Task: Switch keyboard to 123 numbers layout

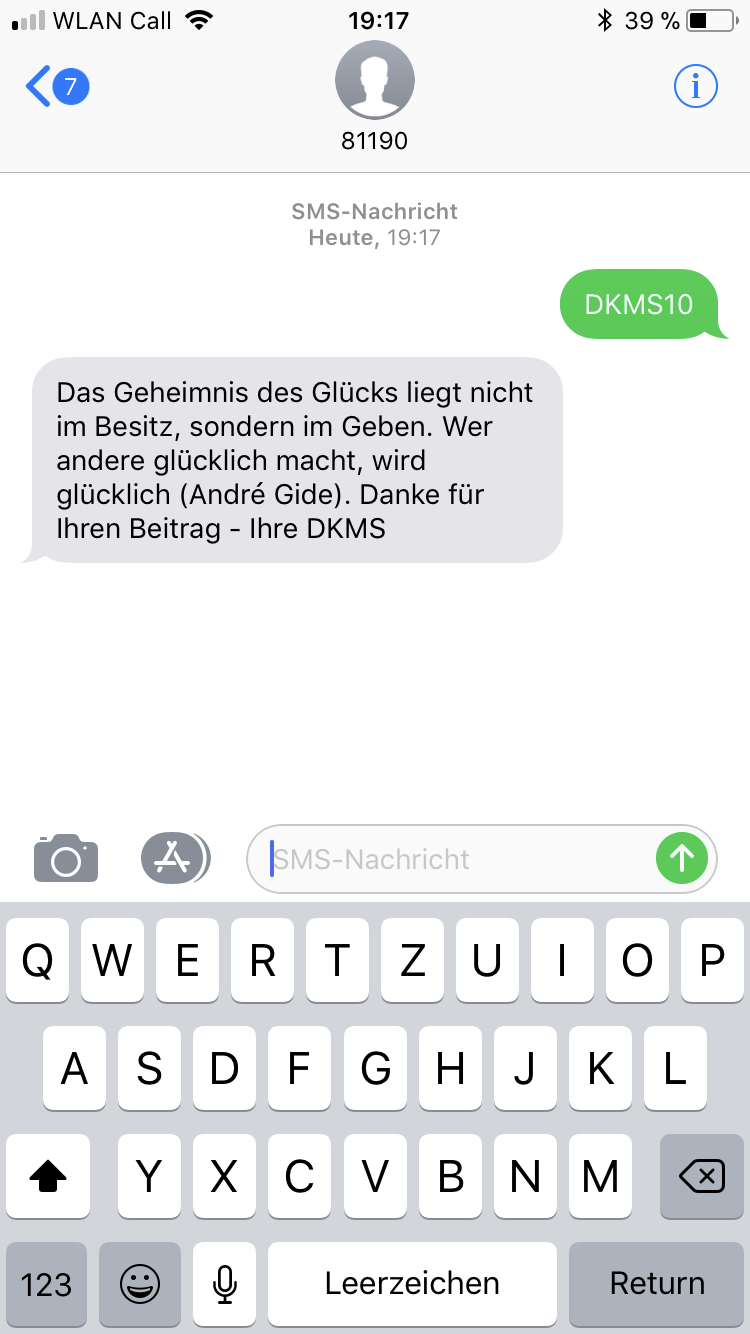Action: (x=46, y=1284)
